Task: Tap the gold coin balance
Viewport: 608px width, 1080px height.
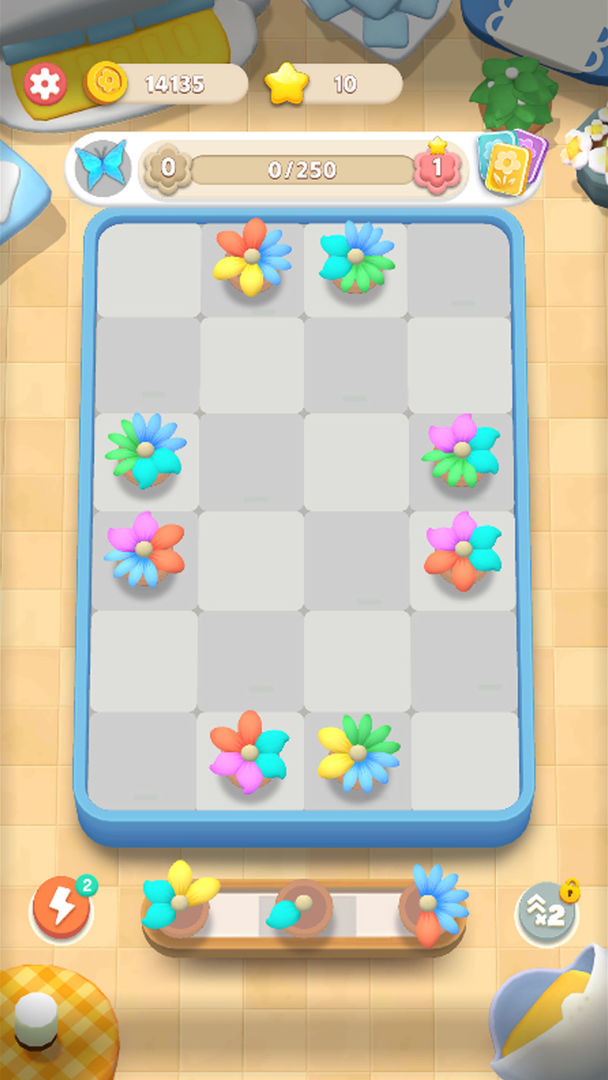Action: click(165, 84)
